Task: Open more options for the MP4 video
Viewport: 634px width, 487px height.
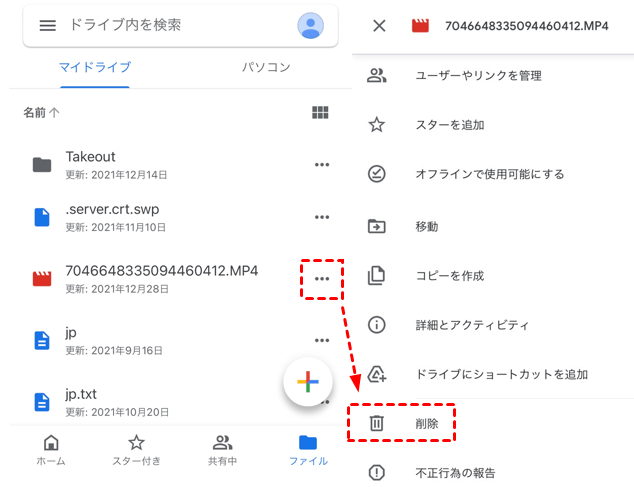Action: click(321, 278)
